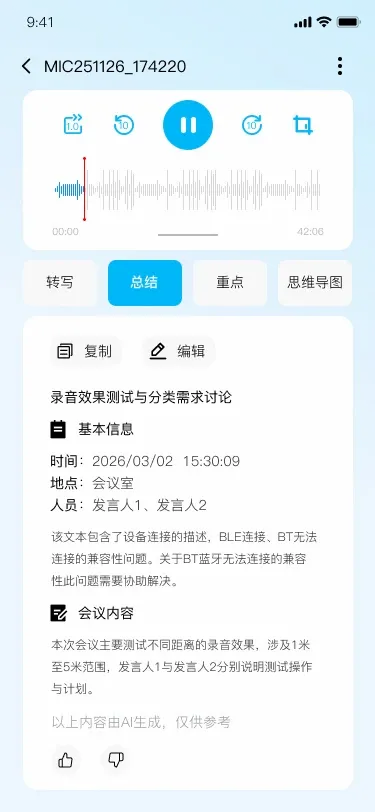Give the AI summary a thumbs up
This screenshot has width=375, height=812.
(x=65, y=760)
